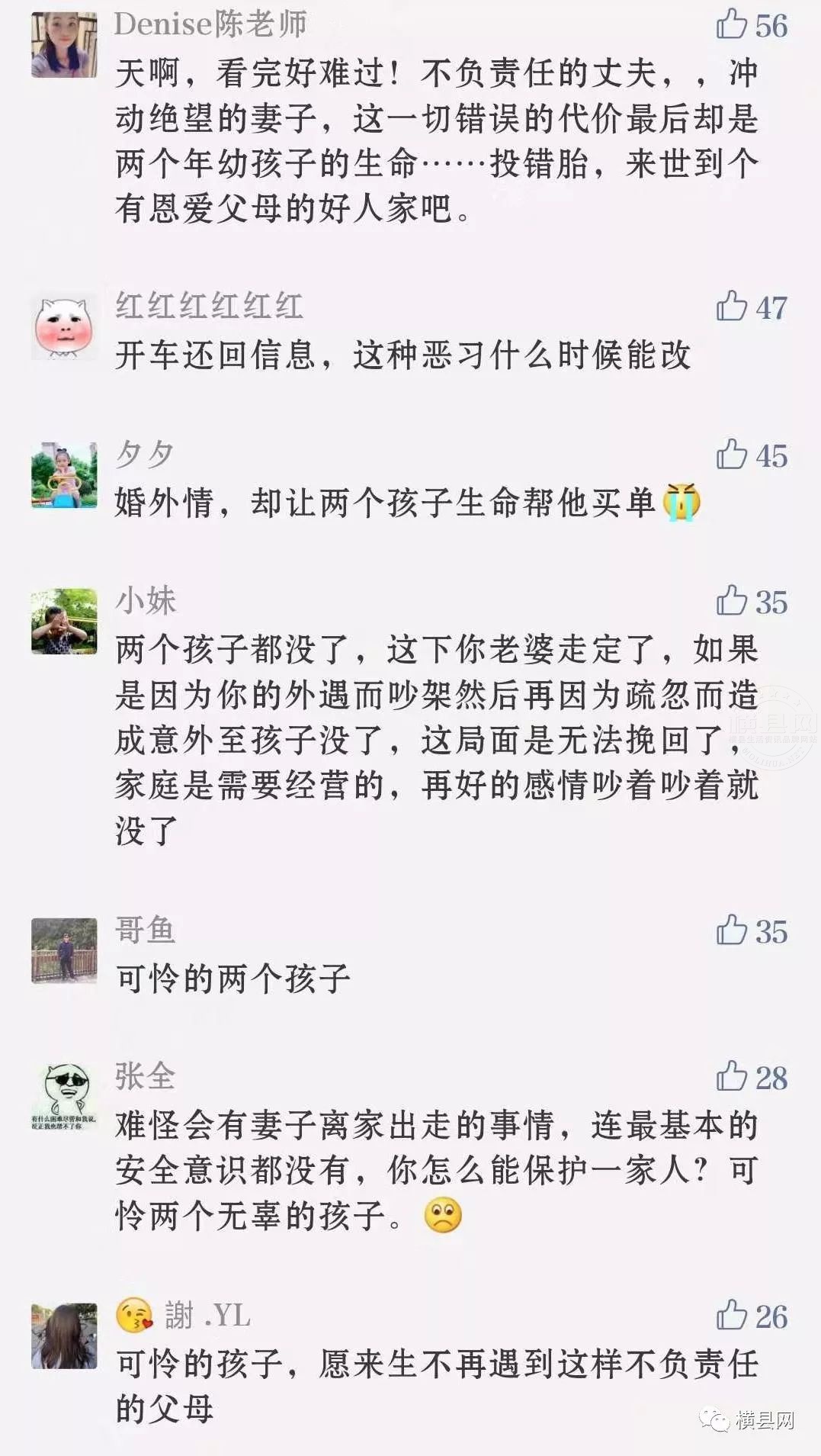Like 张全's comment
821x1456 pixels.
coord(732,1077)
